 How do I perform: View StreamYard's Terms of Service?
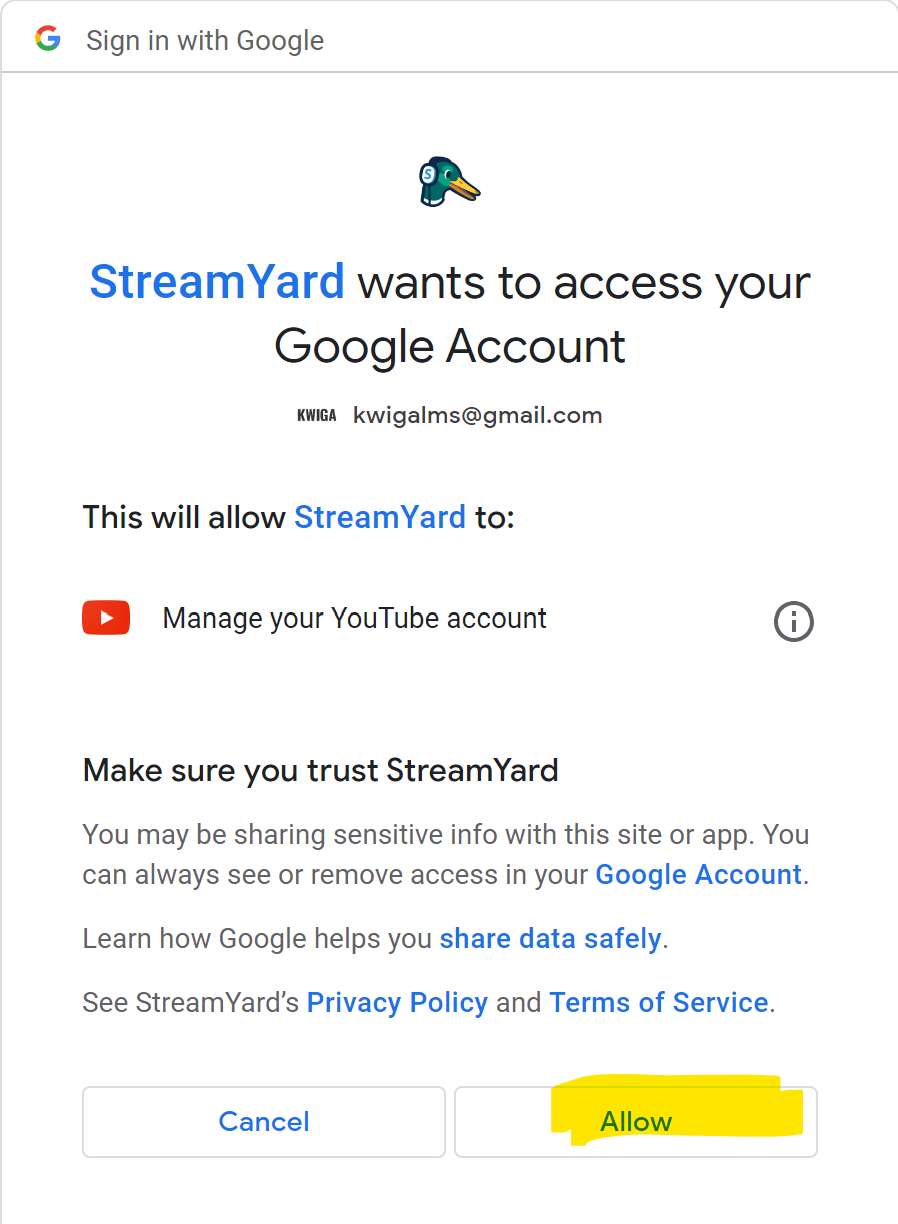(x=658, y=1002)
